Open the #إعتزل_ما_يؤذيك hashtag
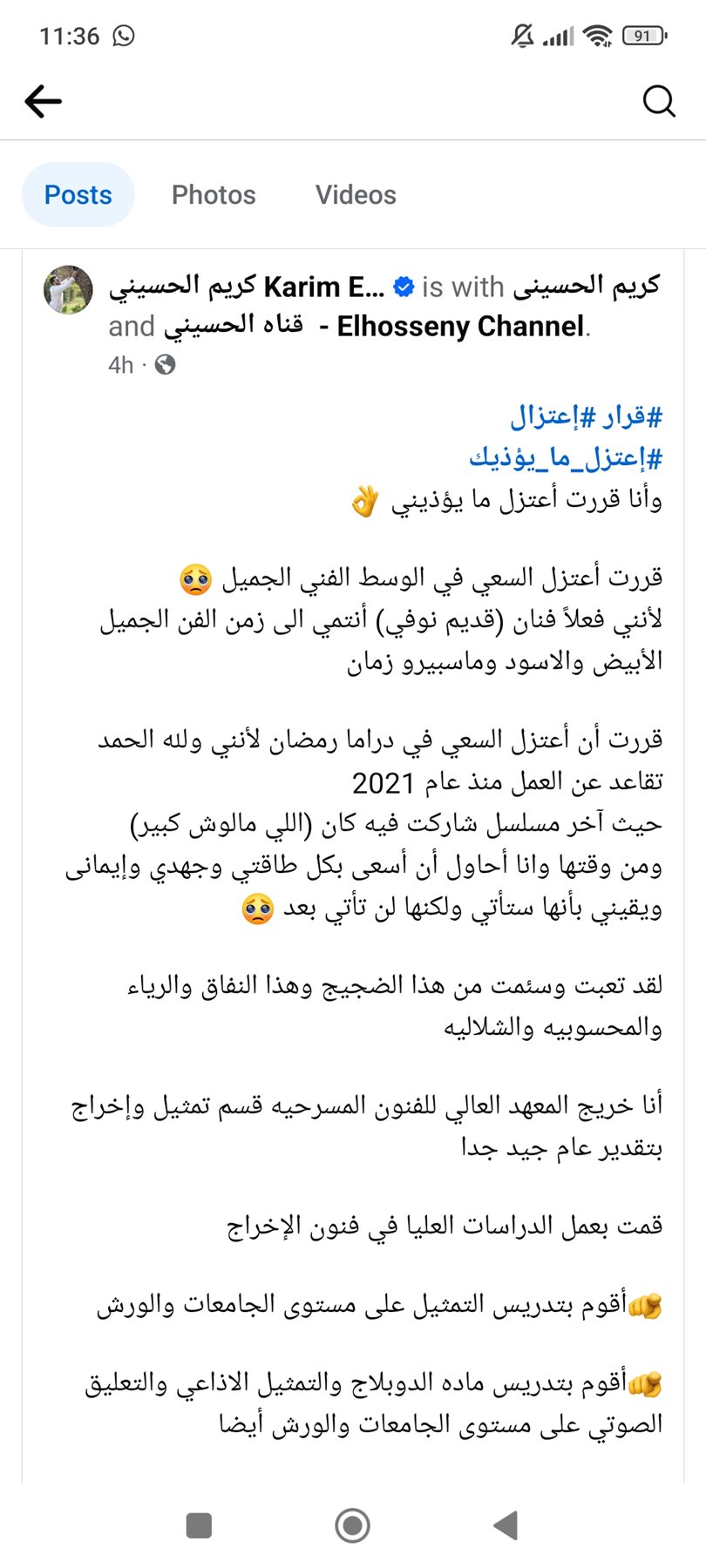Screen dimensions: 706x1568 click(x=566, y=457)
